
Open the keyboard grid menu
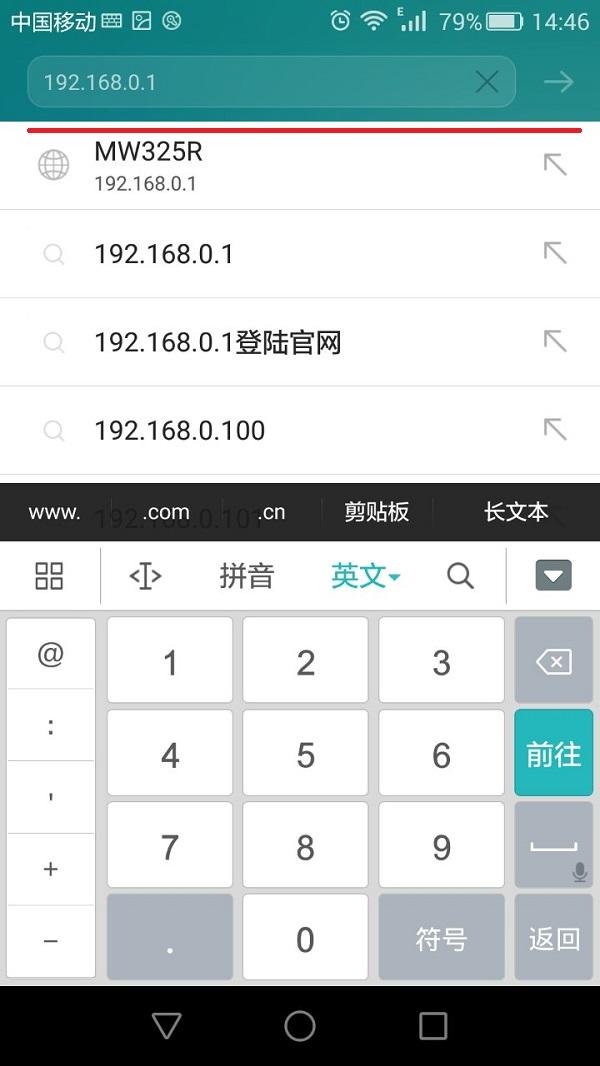[x=49, y=576]
